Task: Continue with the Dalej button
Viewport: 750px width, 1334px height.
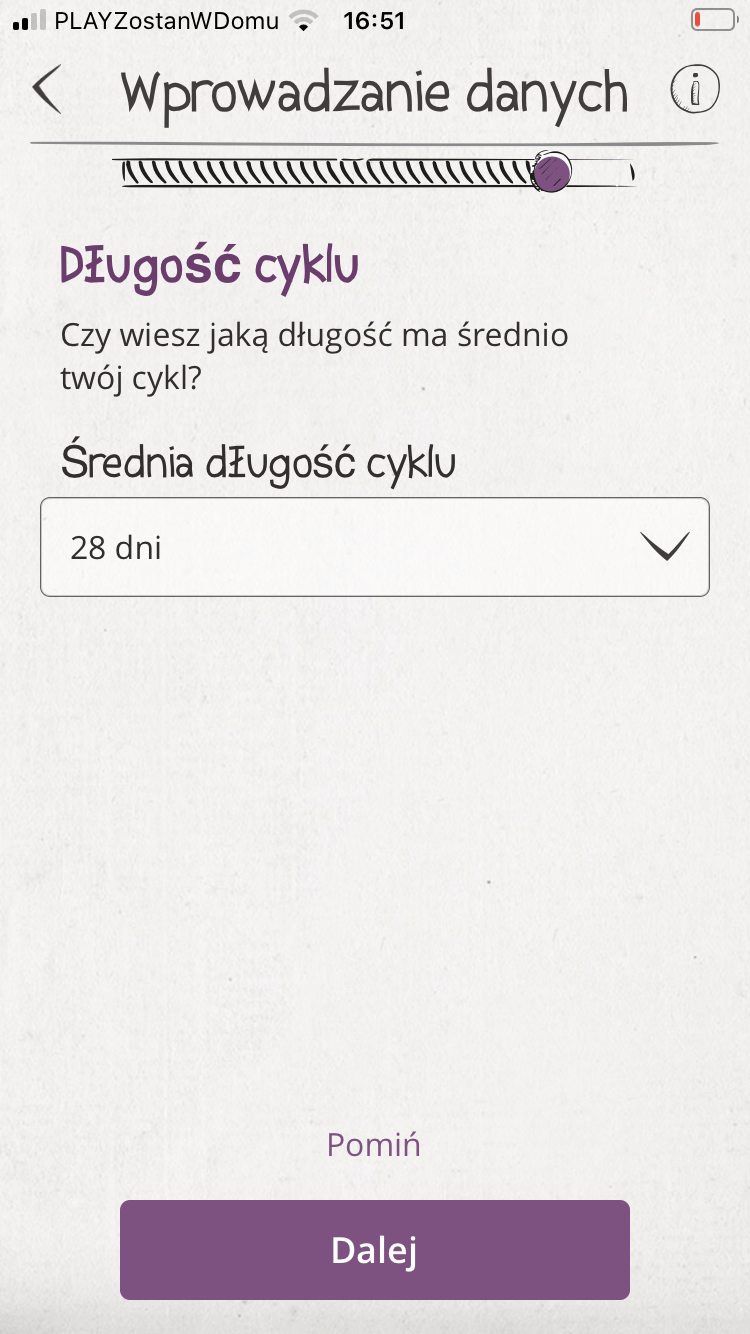Action: 375,1250
